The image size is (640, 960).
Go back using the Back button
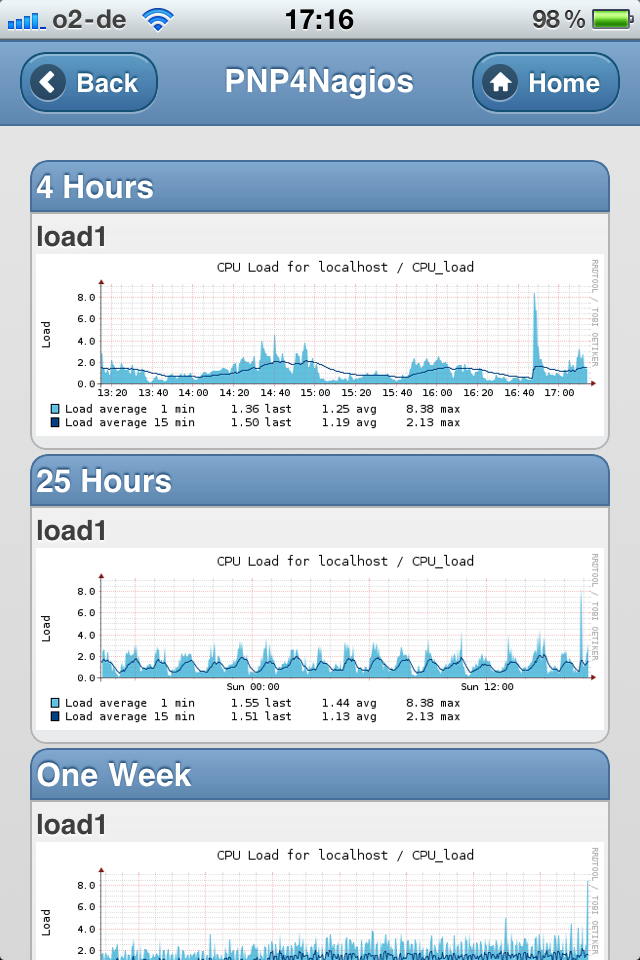(89, 82)
